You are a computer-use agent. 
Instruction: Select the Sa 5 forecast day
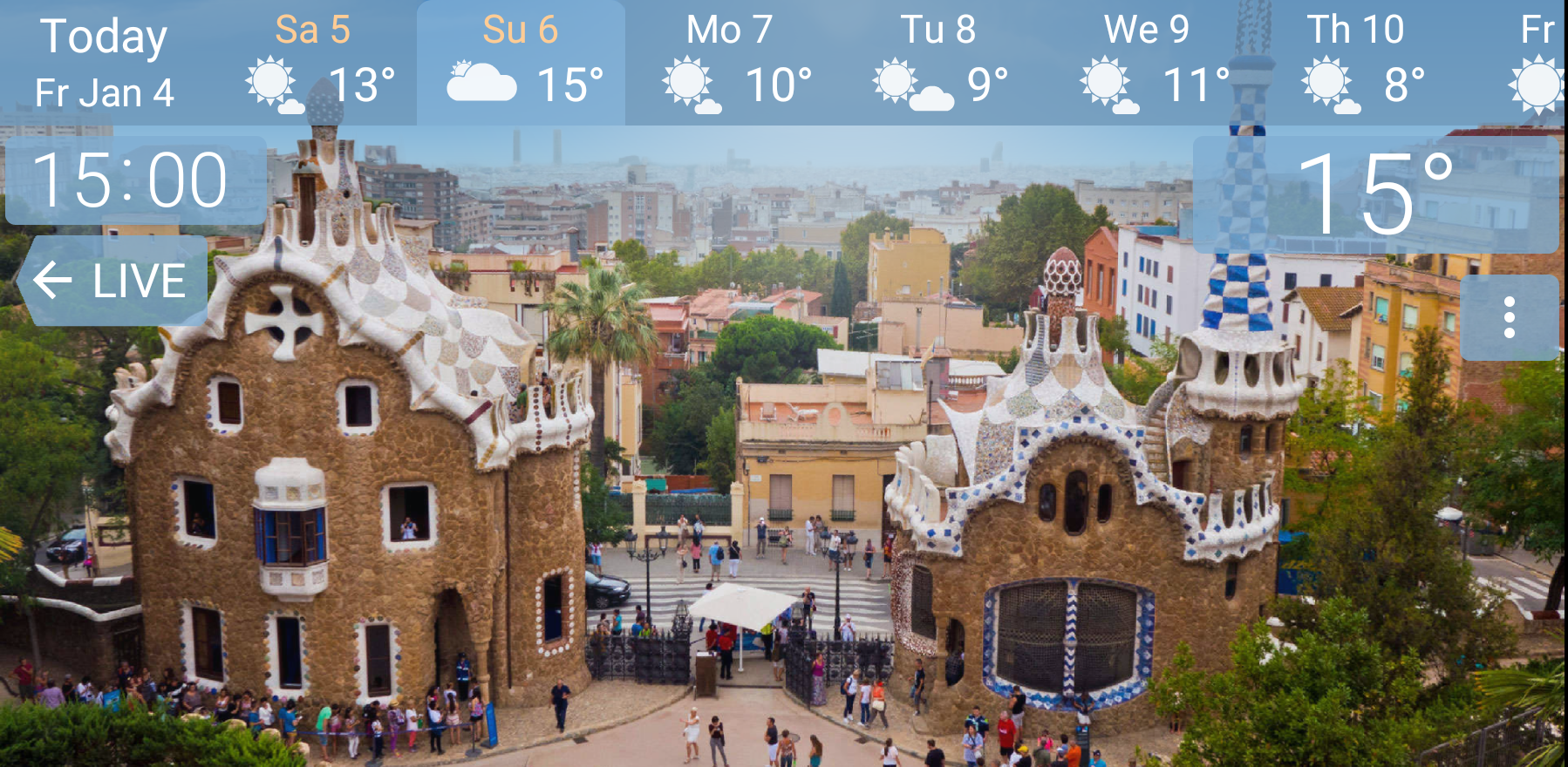(x=314, y=63)
